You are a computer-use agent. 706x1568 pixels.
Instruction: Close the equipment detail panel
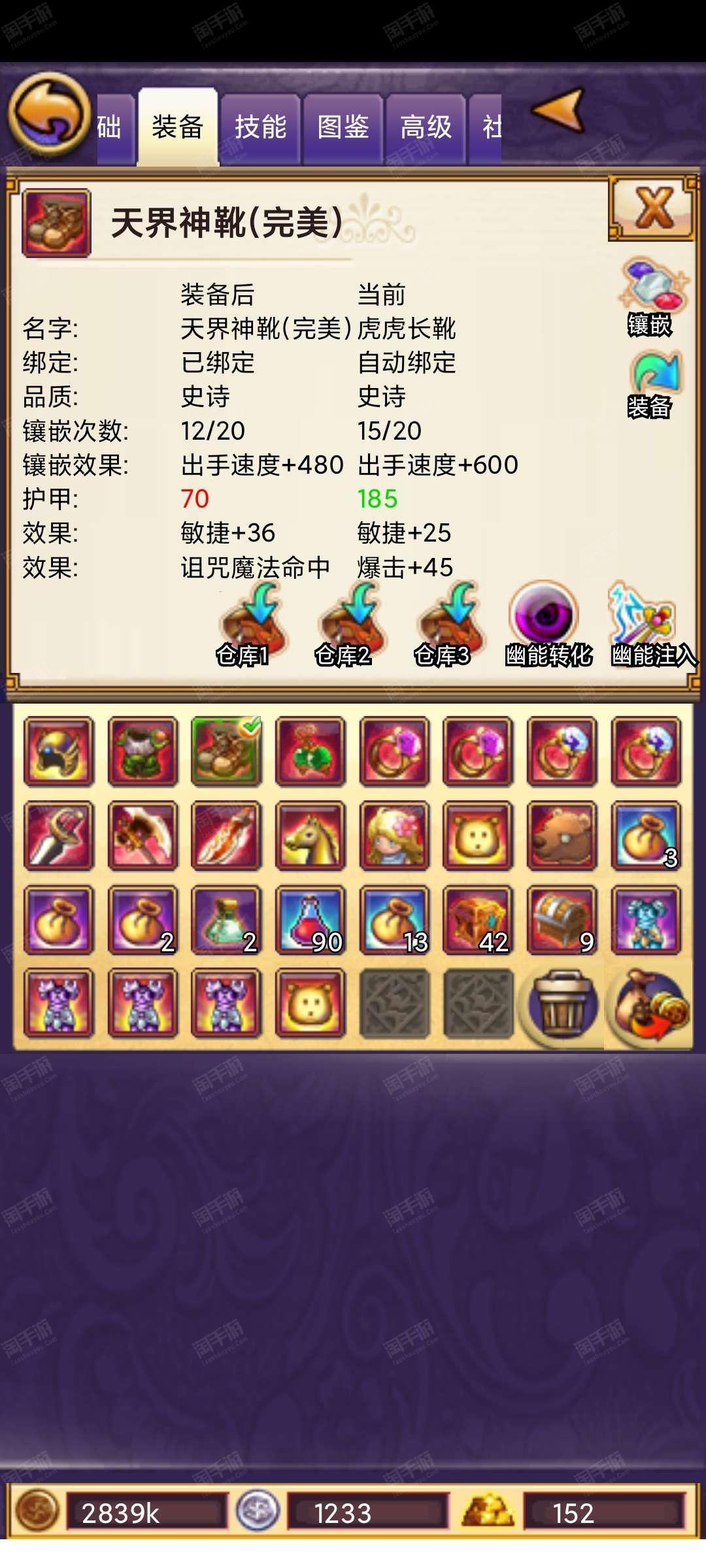[652, 208]
